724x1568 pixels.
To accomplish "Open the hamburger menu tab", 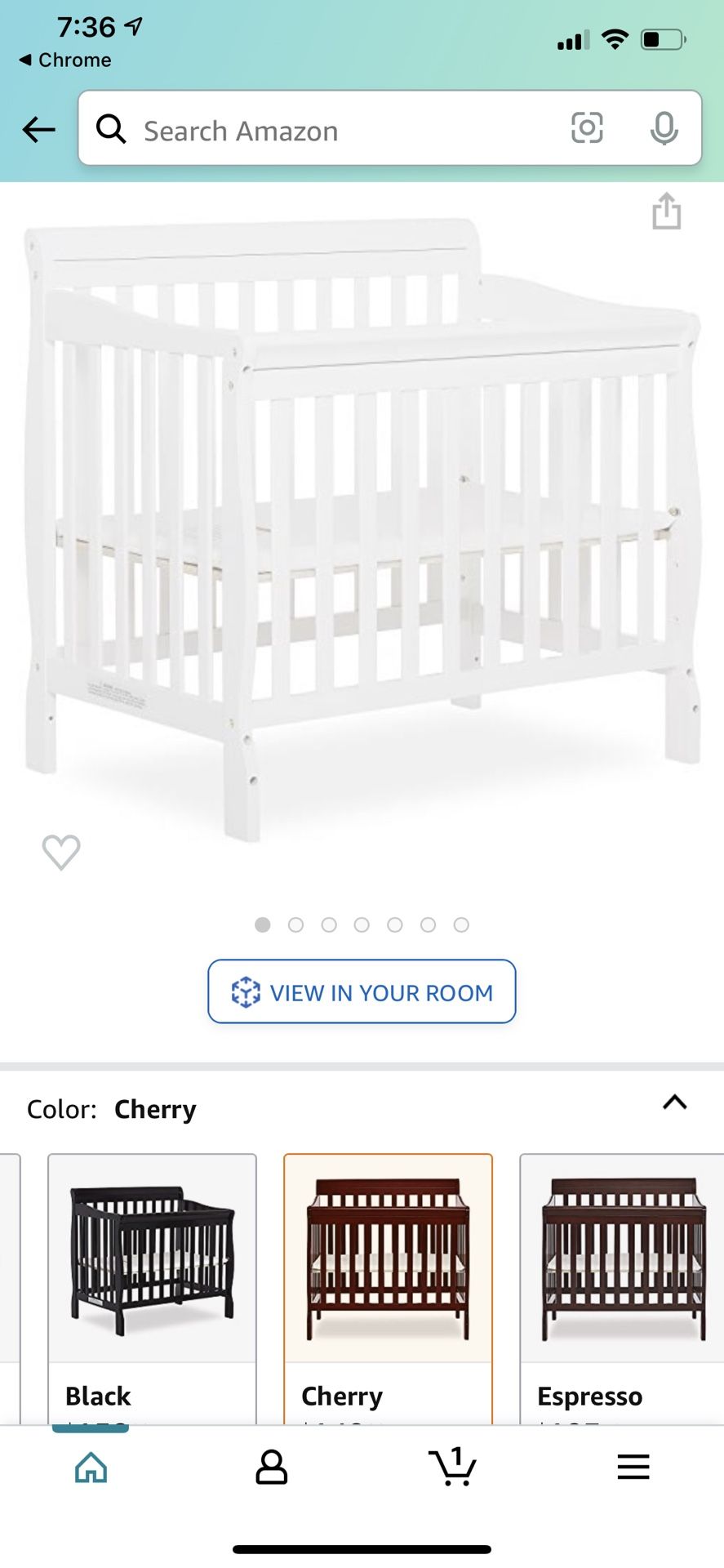I will click(633, 1468).
